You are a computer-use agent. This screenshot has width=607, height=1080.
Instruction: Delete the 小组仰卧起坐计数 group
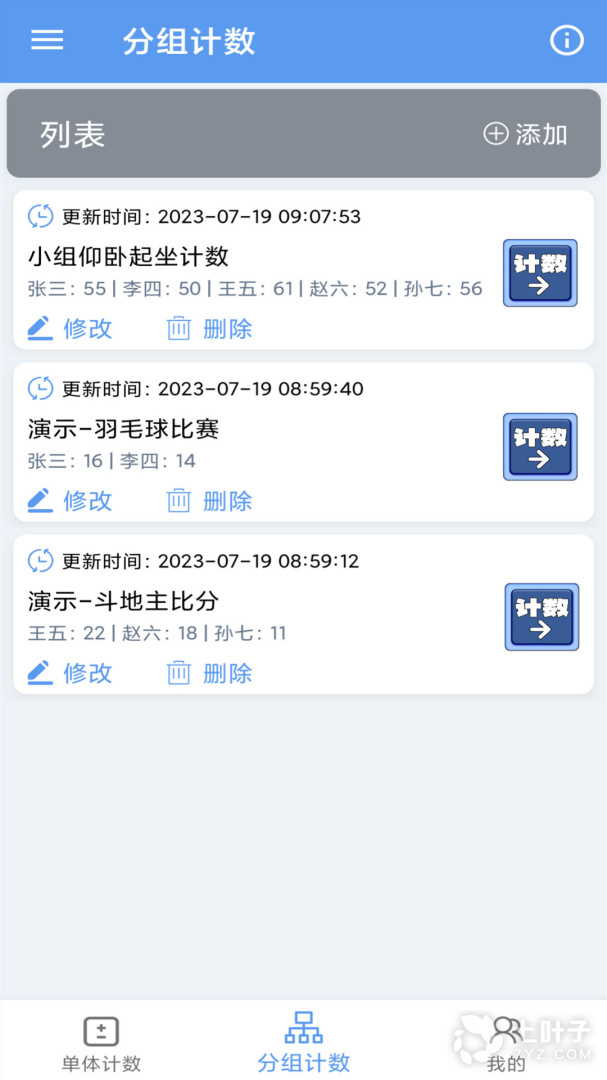(x=209, y=328)
